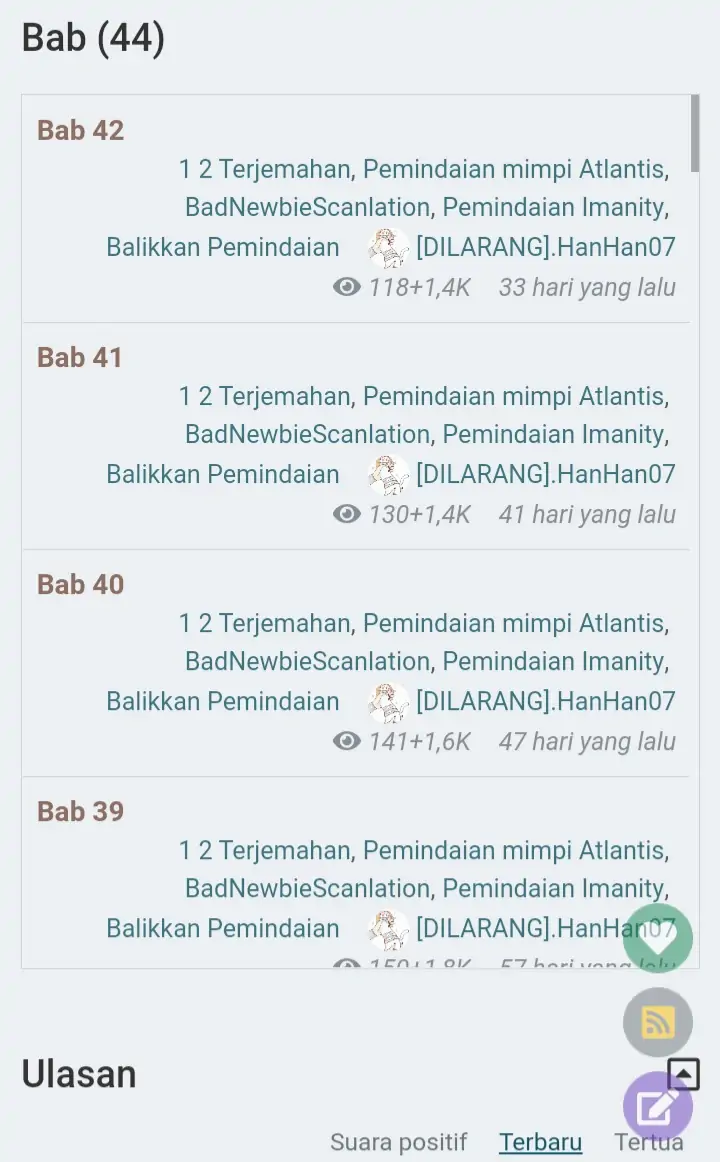The image size is (720, 1162).
Task: Collapse the Ulasan section
Action: 684,1073
